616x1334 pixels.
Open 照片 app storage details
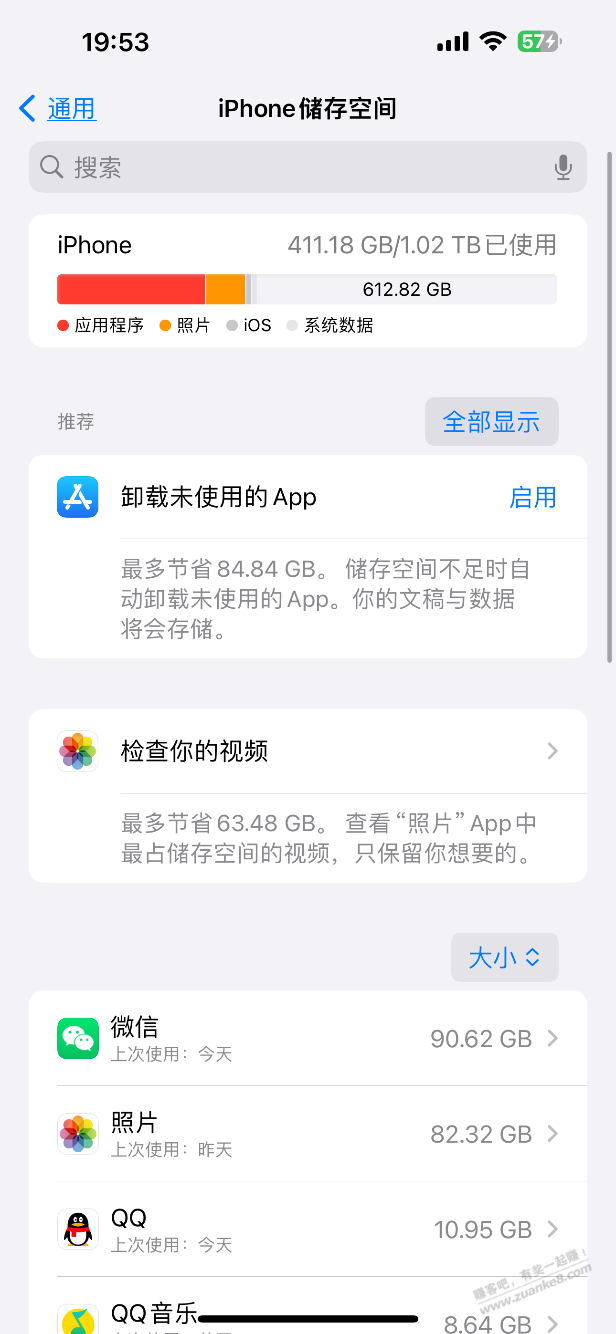(307, 1134)
